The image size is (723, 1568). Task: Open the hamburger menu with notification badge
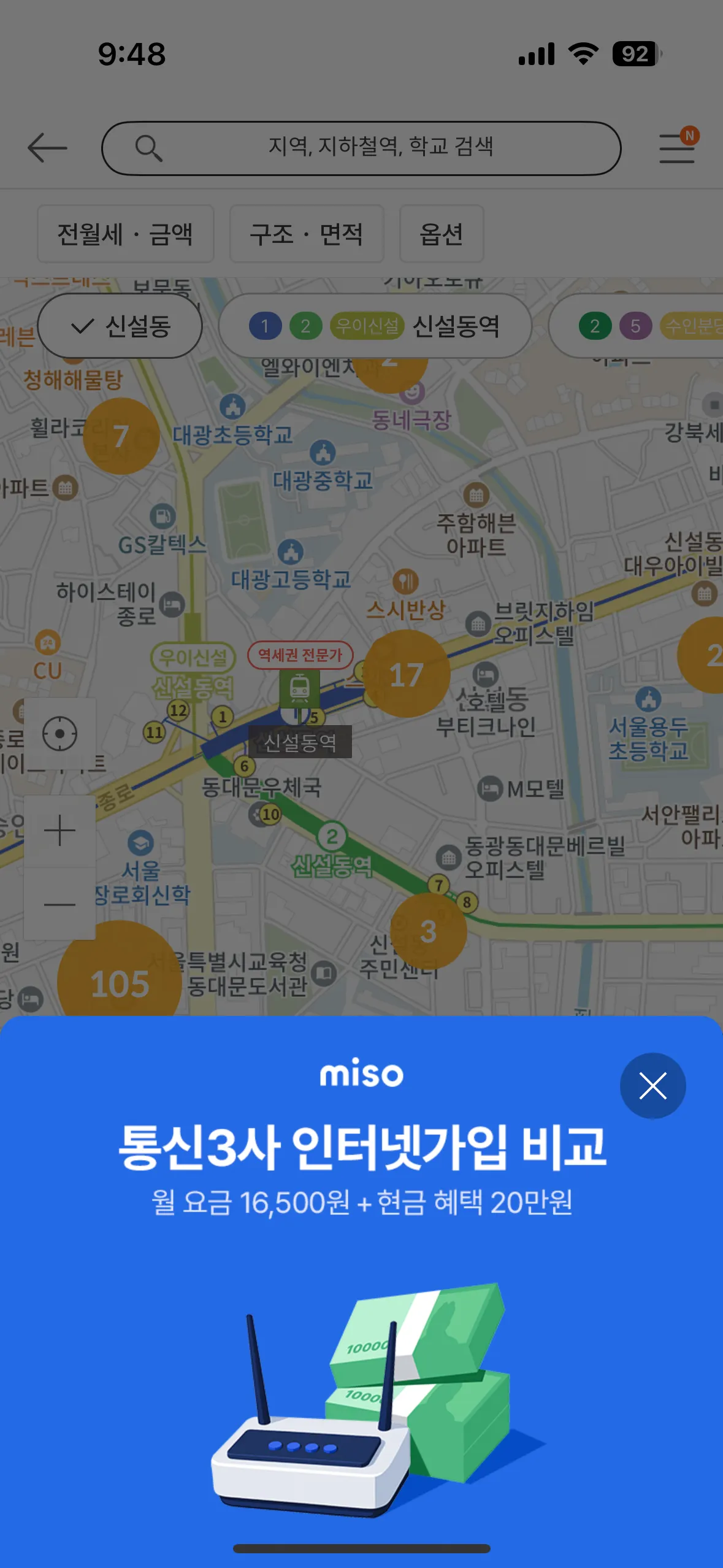tap(677, 147)
